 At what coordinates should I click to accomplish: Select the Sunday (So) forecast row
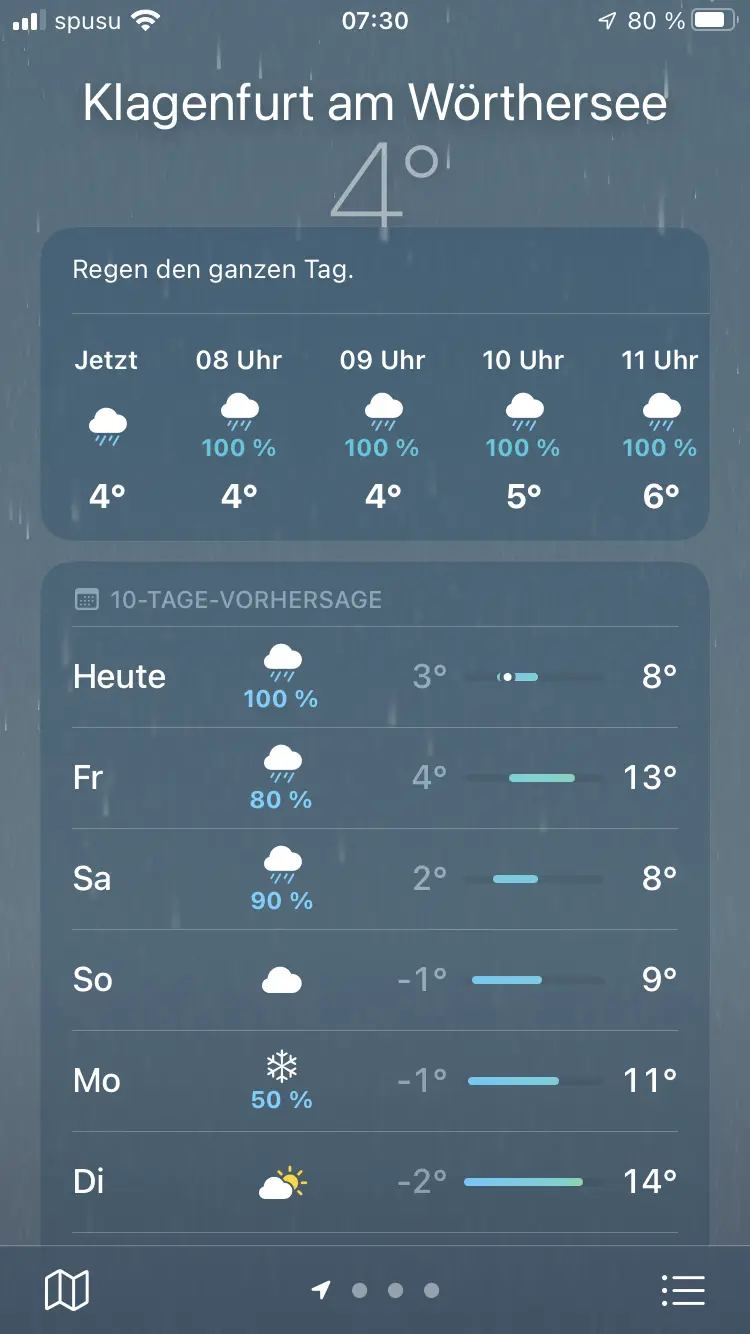pos(375,980)
